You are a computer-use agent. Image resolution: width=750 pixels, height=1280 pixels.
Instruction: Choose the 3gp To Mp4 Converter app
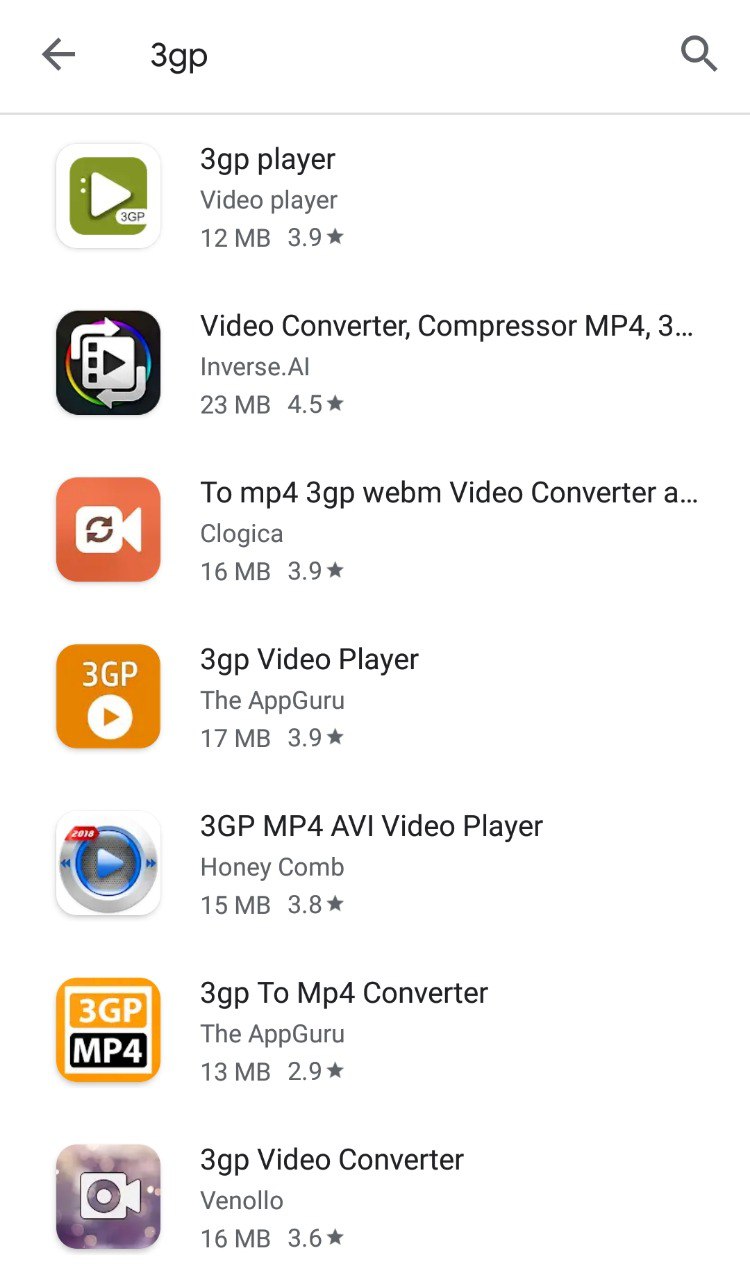(x=375, y=1031)
